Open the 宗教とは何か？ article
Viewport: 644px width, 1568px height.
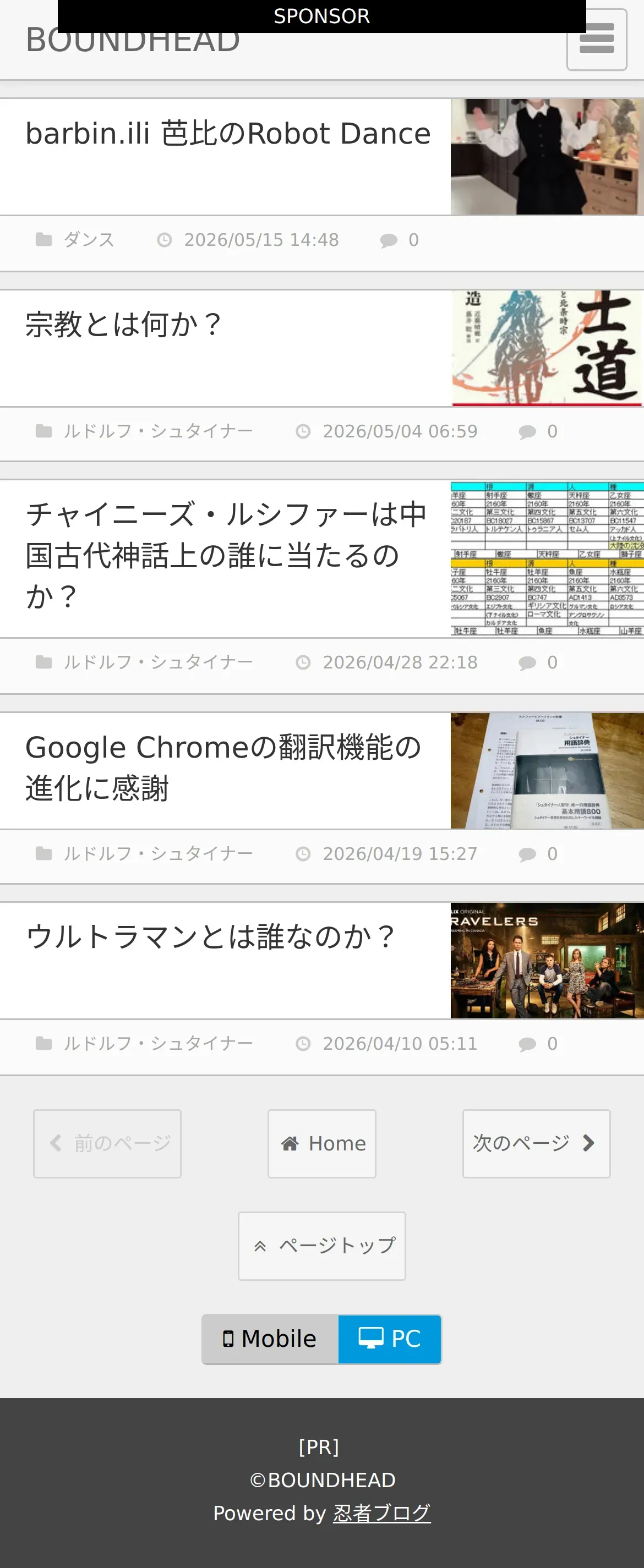(x=123, y=325)
